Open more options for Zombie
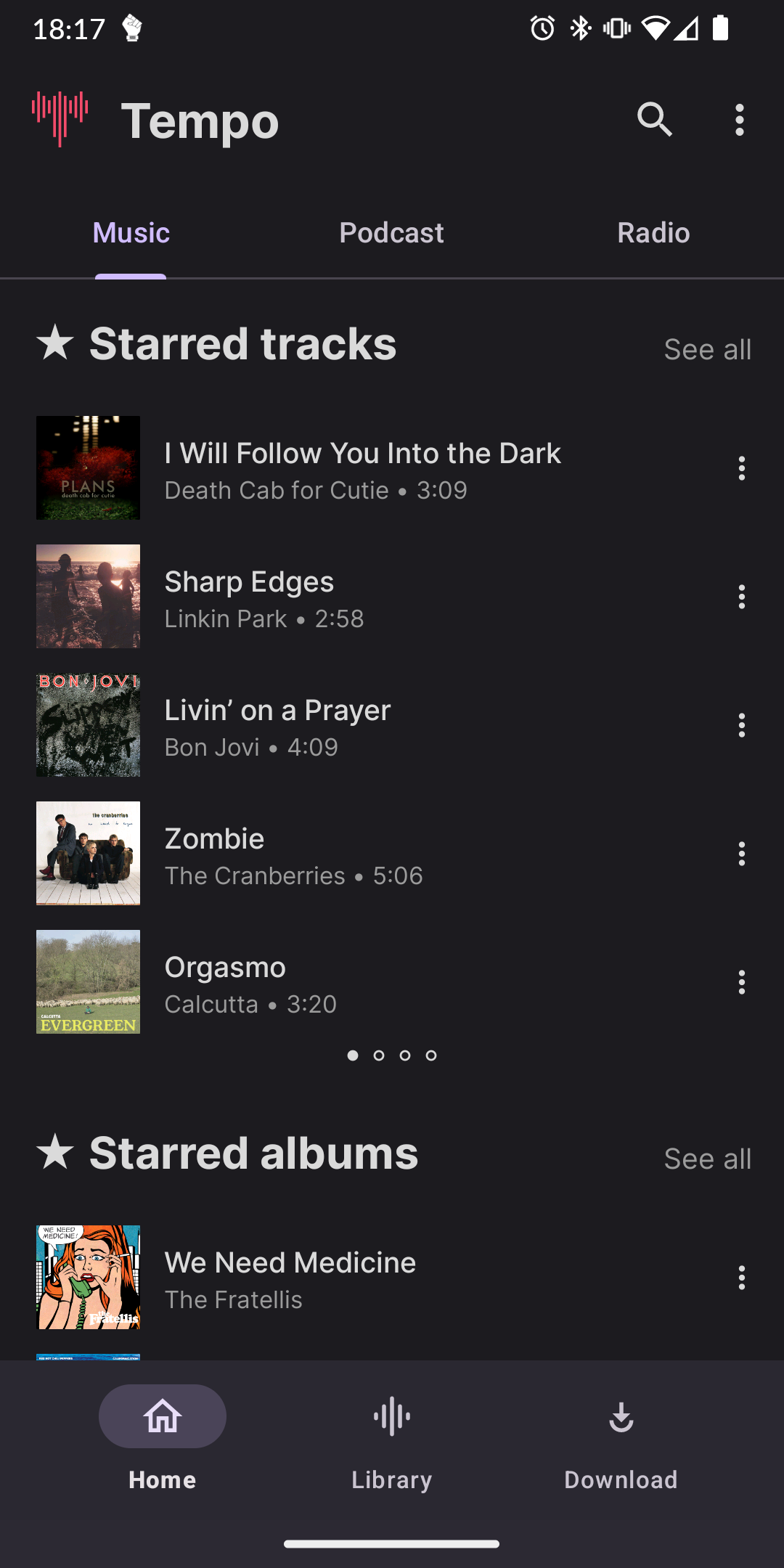Screen dimensions: 784x1568 point(741,854)
